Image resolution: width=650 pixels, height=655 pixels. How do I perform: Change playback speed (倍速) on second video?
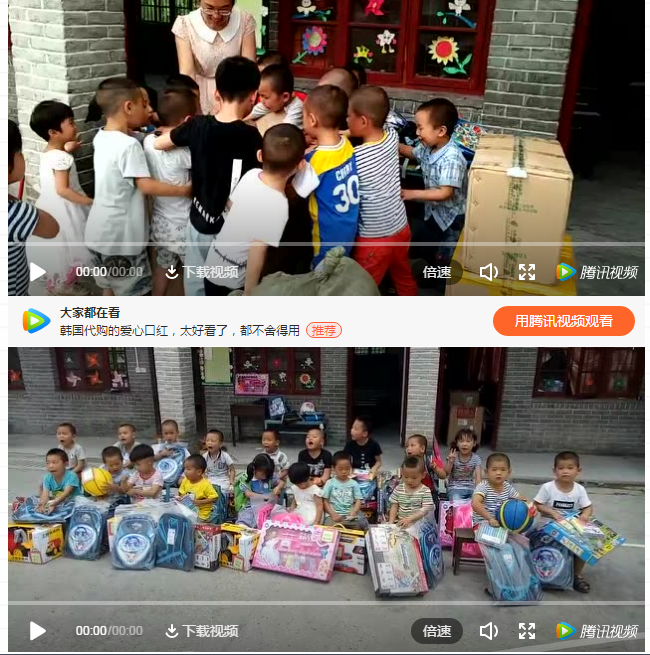(437, 631)
